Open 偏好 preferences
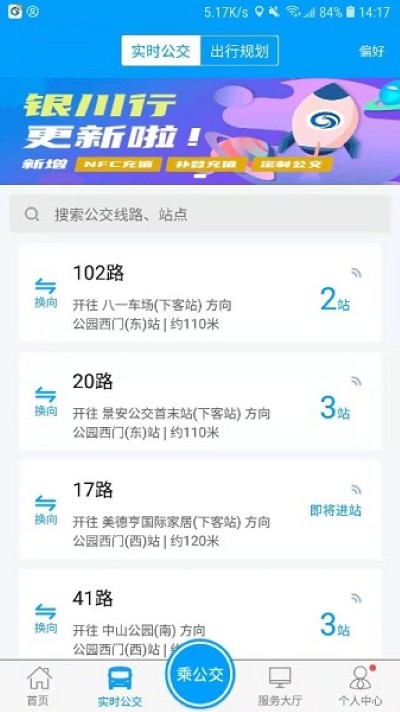The image size is (400, 712). [x=372, y=51]
